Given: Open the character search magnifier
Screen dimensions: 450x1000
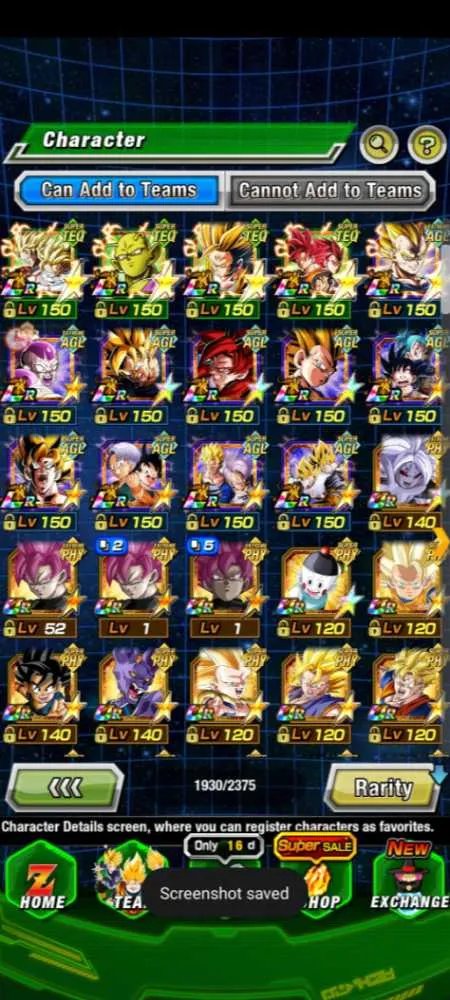Looking at the screenshot, I should coord(379,144).
